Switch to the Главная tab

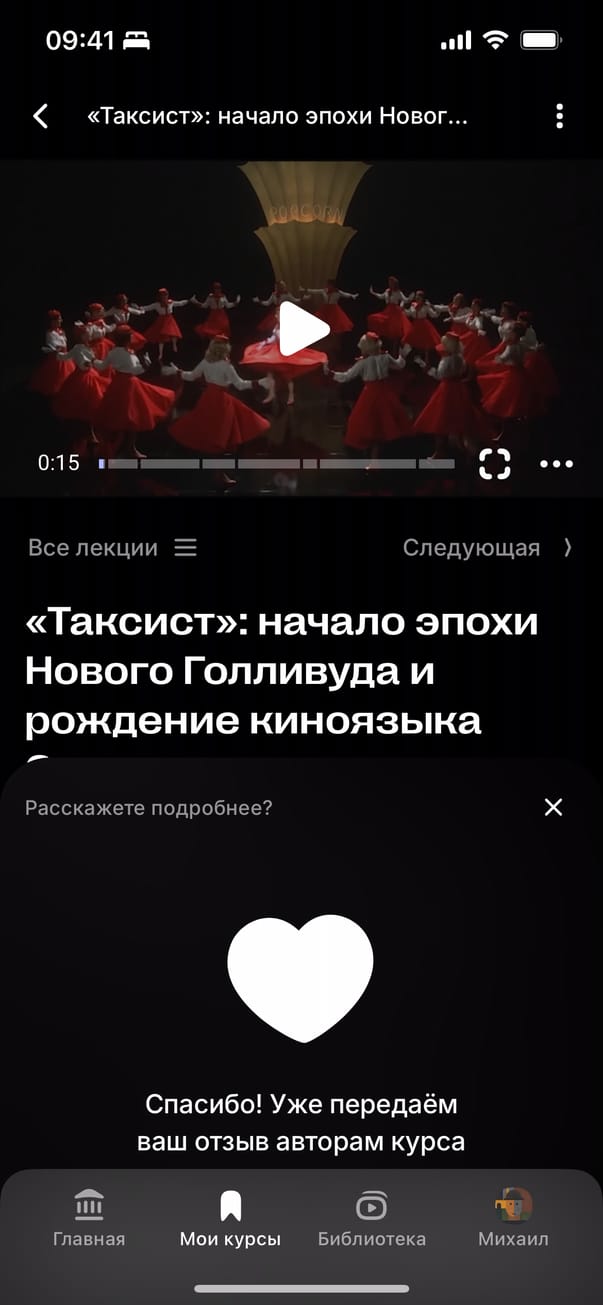click(x=89, y=1218)
